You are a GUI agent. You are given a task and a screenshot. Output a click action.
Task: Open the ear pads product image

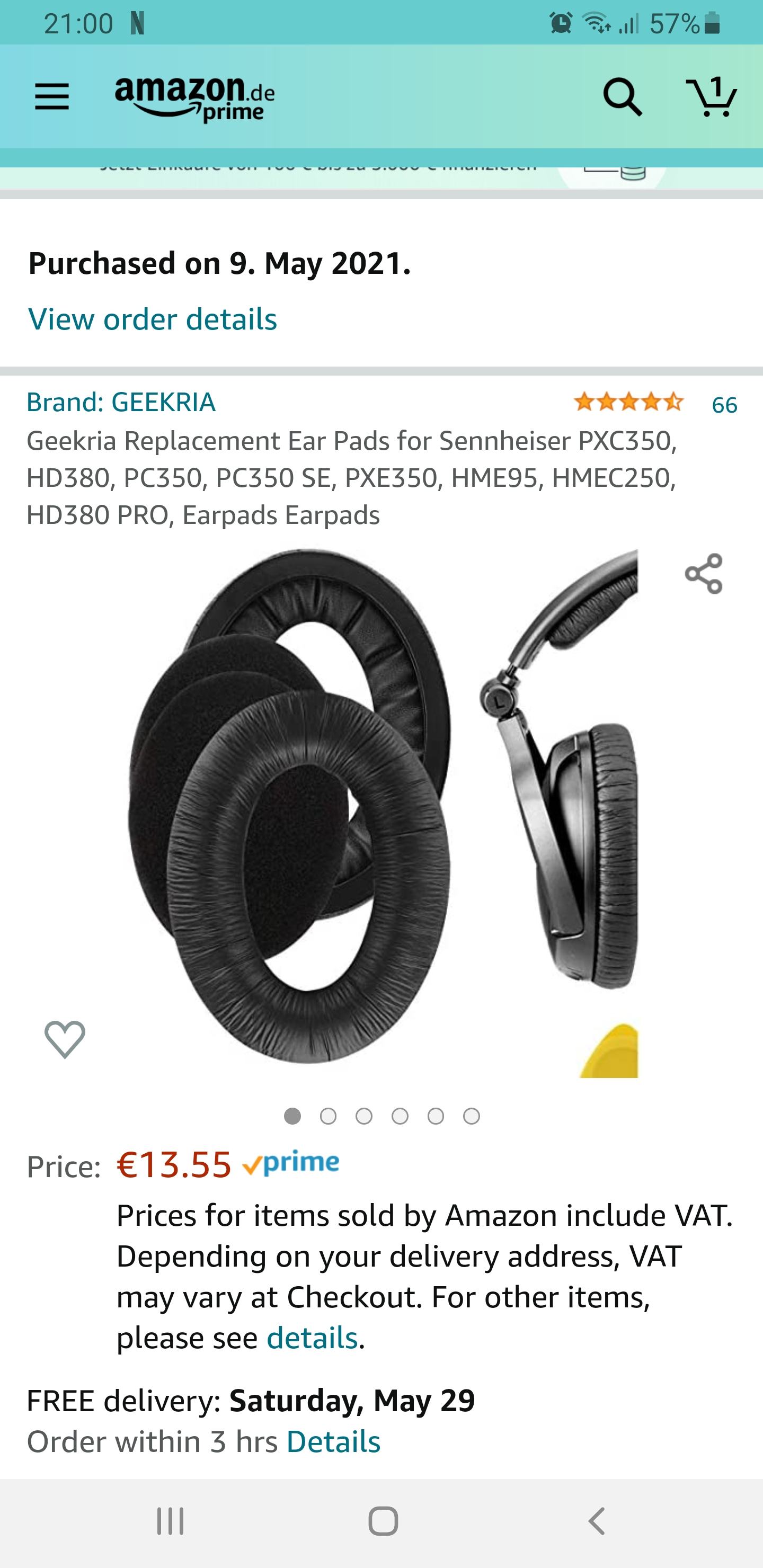(382, 813)
